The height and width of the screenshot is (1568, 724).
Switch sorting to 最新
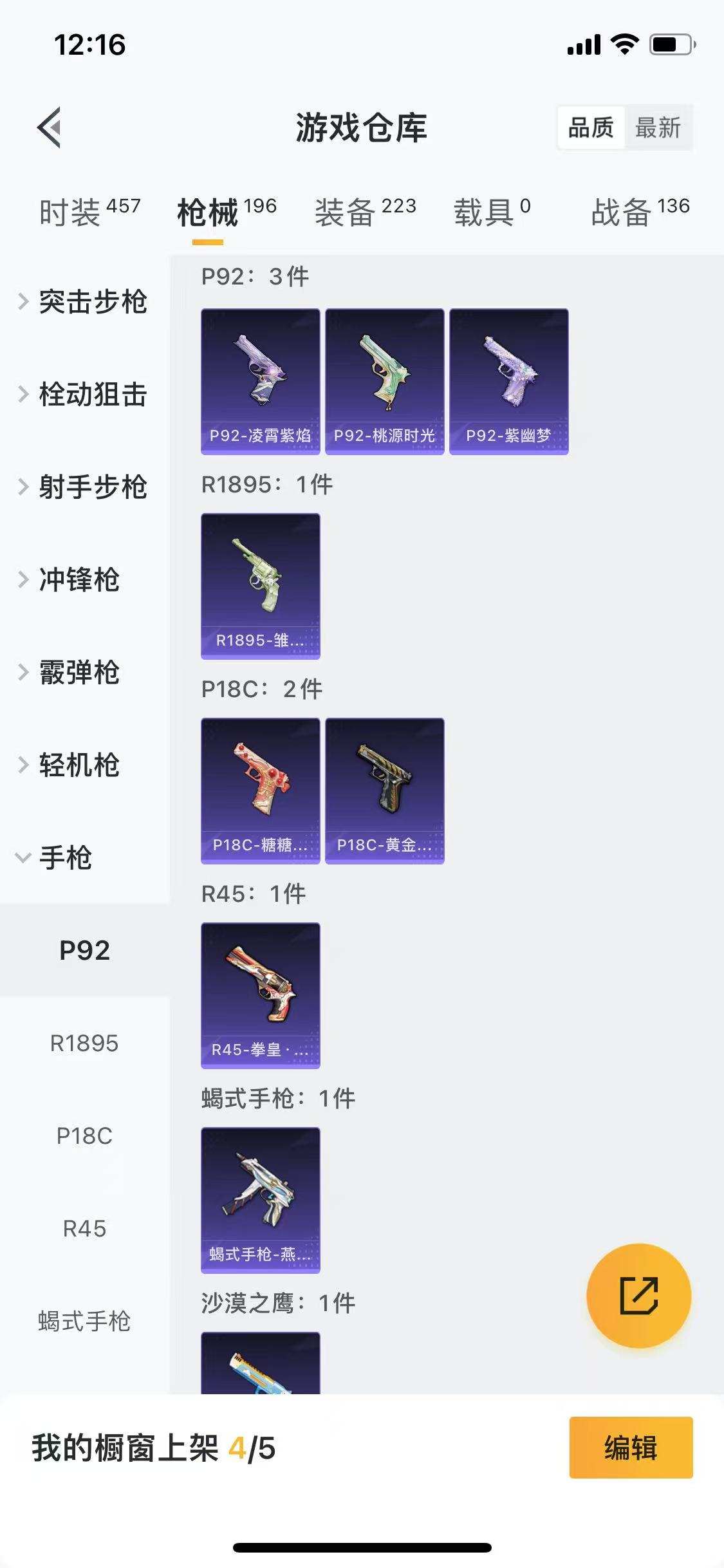[x=659, y=128]
